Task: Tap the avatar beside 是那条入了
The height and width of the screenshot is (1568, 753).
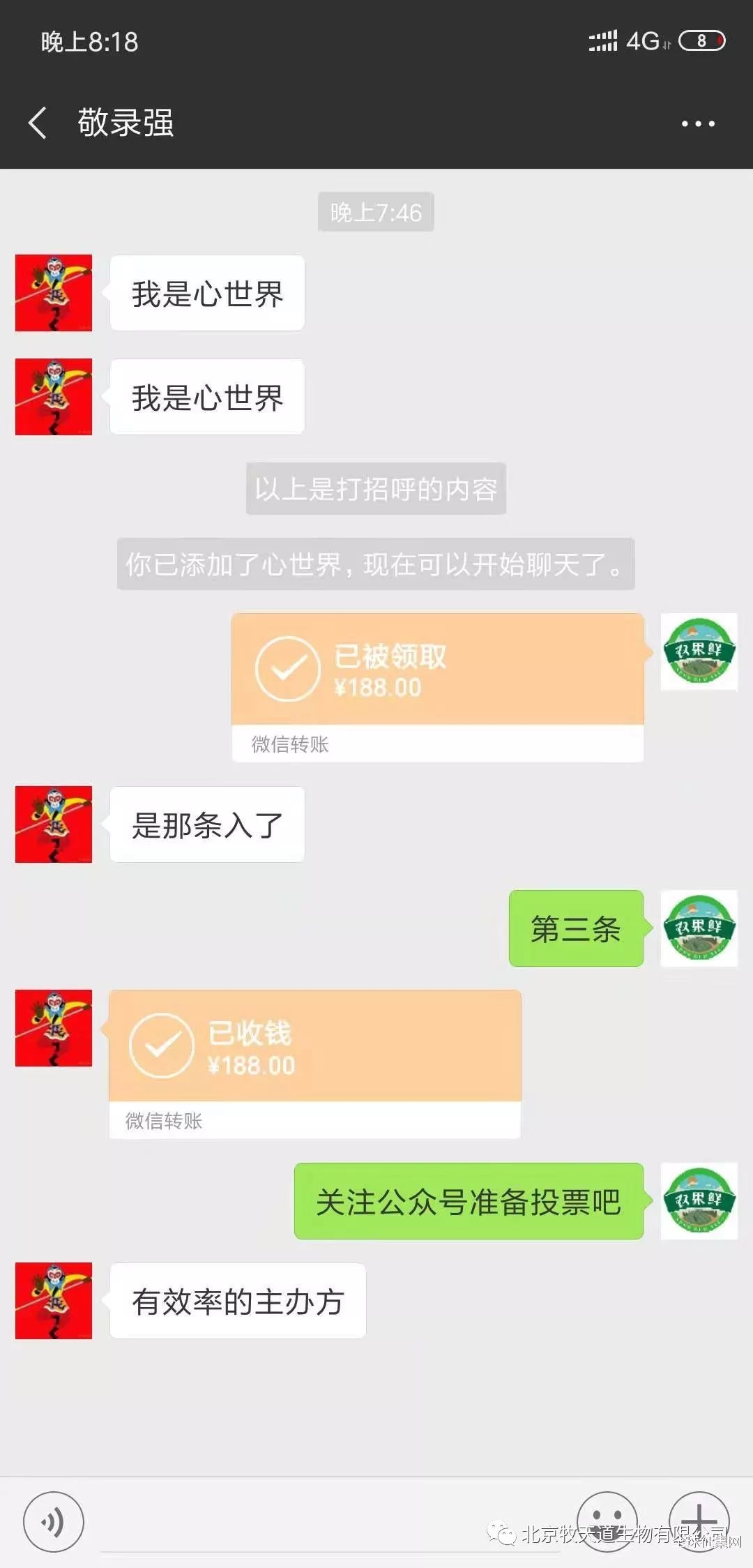Action: (54, 824)
